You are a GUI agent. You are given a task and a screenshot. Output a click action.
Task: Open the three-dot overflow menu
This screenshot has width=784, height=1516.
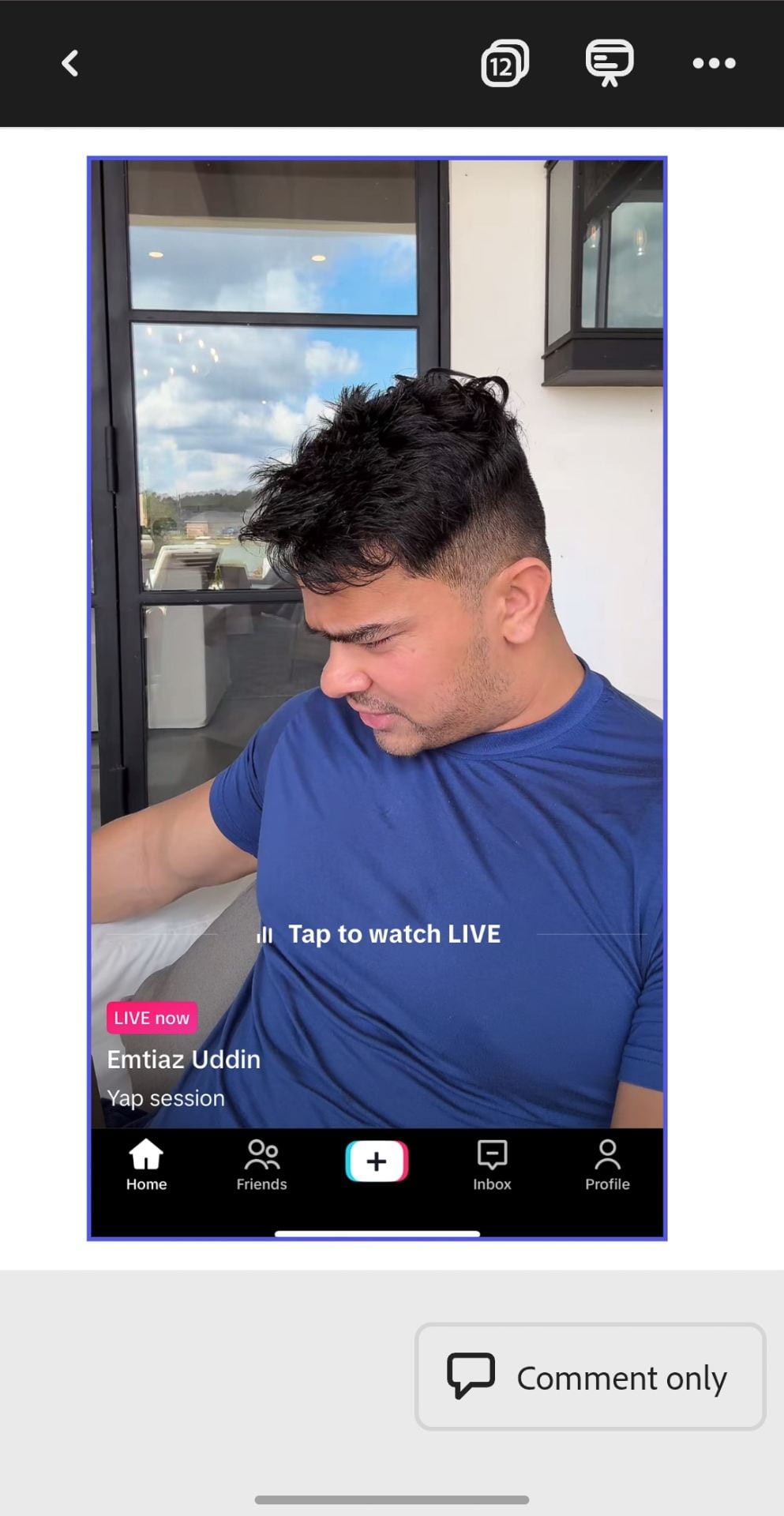714,63
